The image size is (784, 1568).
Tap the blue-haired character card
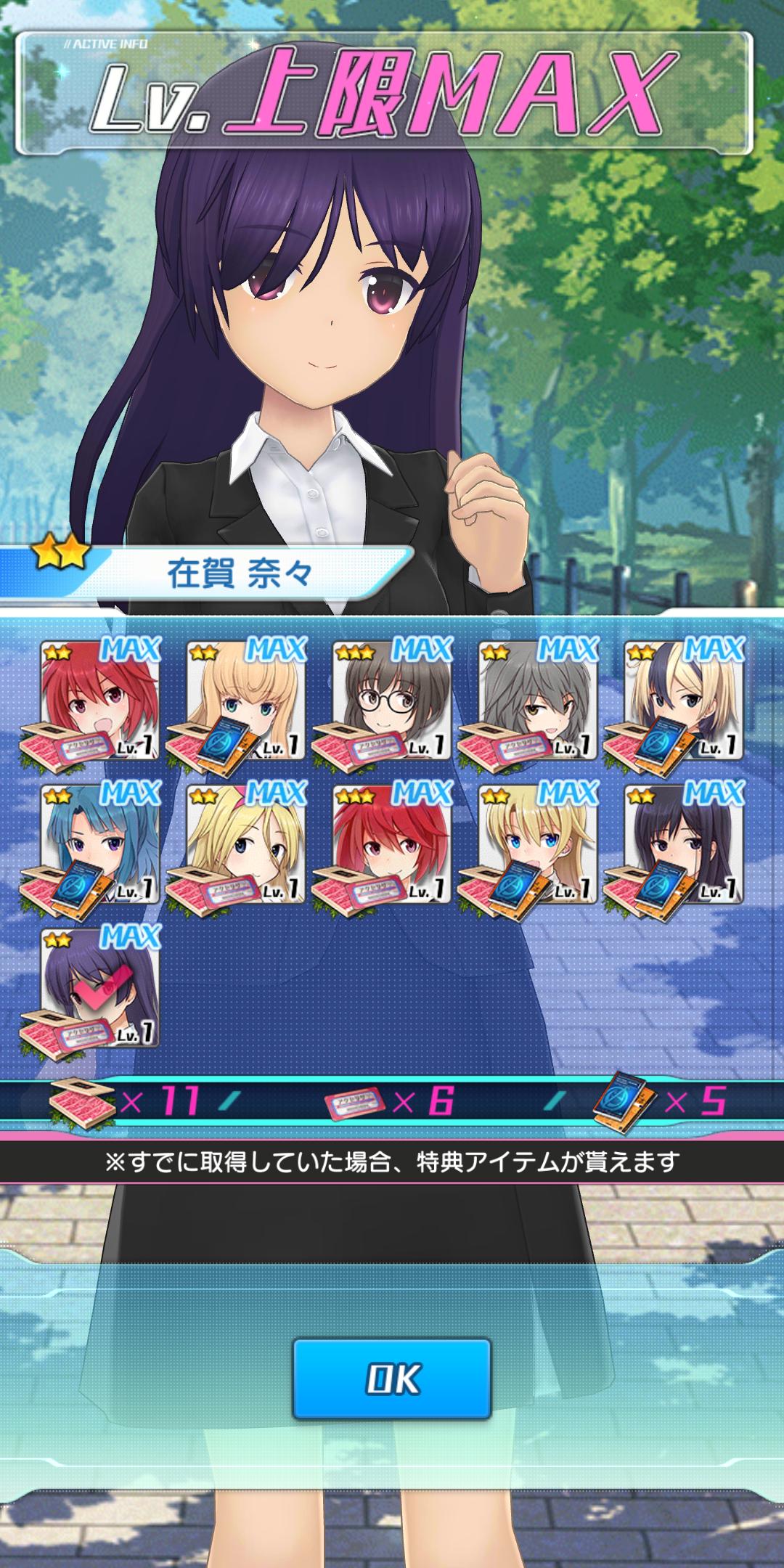[99, 844]
